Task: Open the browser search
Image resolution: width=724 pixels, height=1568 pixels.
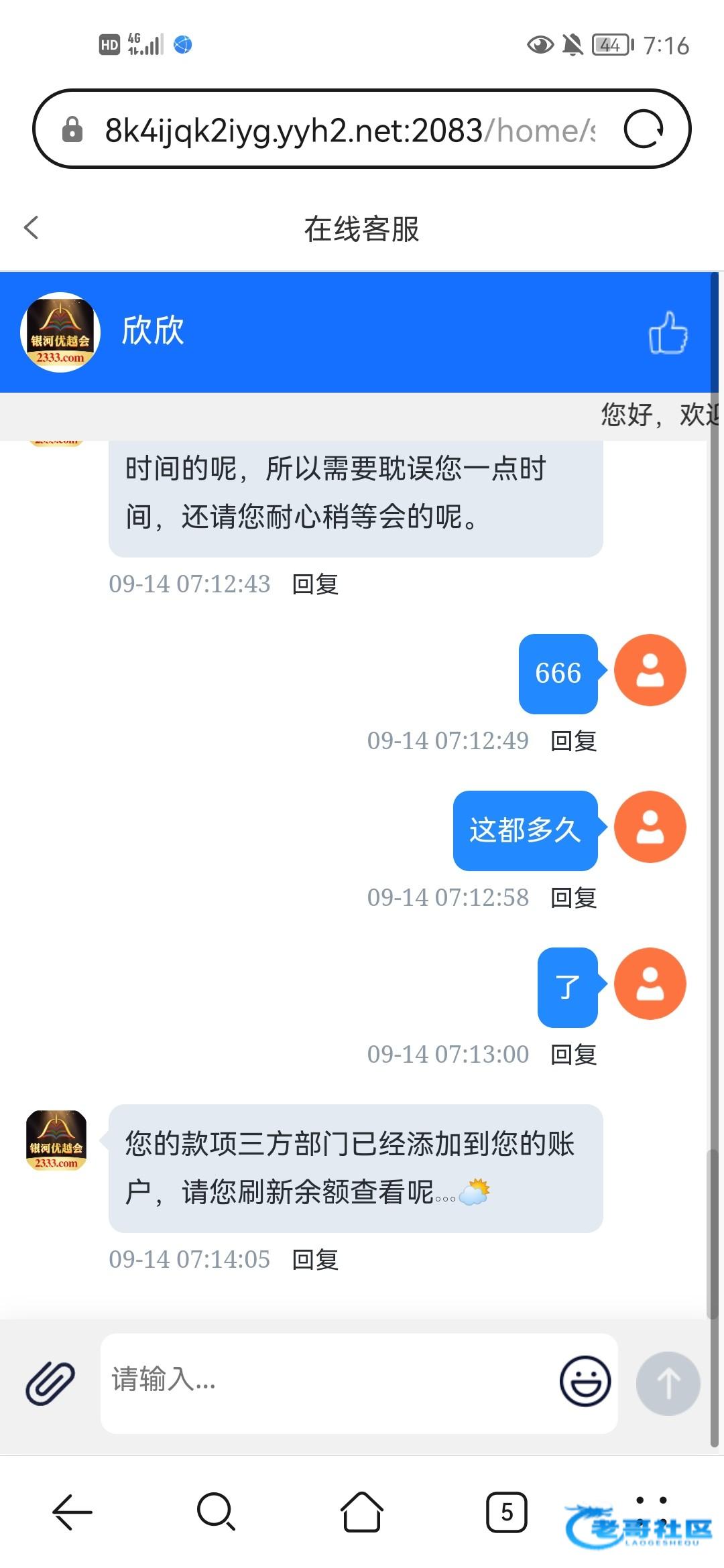Action: (216, 1512)
